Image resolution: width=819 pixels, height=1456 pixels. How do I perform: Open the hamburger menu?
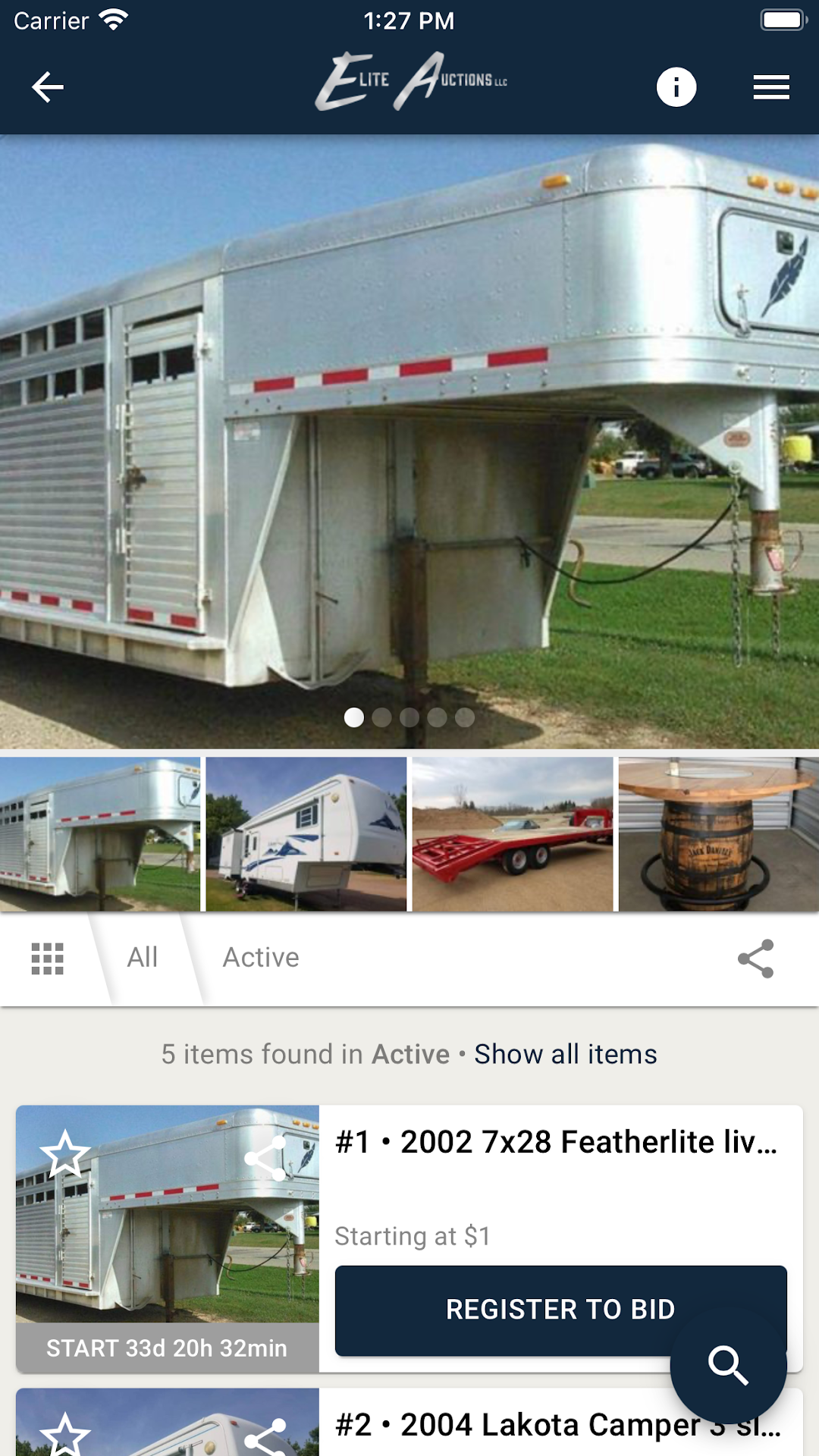[771, 87]
